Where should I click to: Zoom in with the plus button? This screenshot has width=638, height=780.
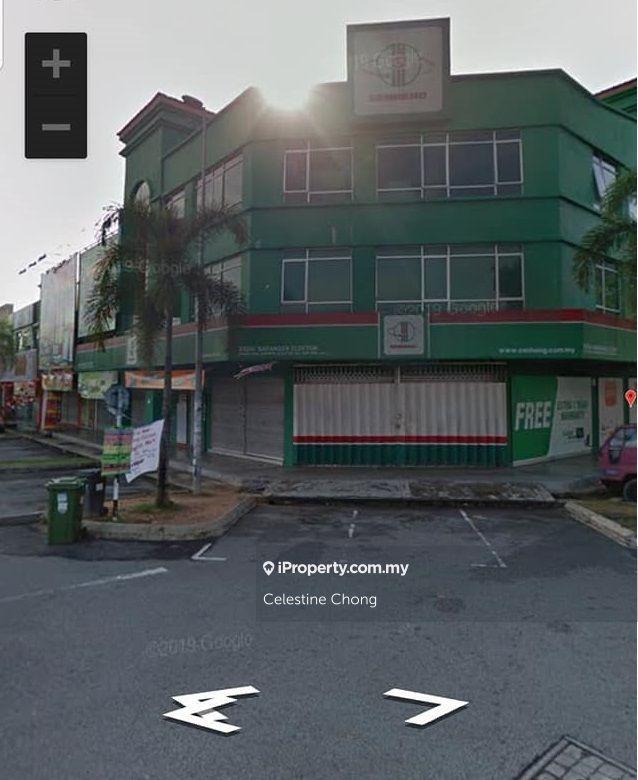pos(56,65)
